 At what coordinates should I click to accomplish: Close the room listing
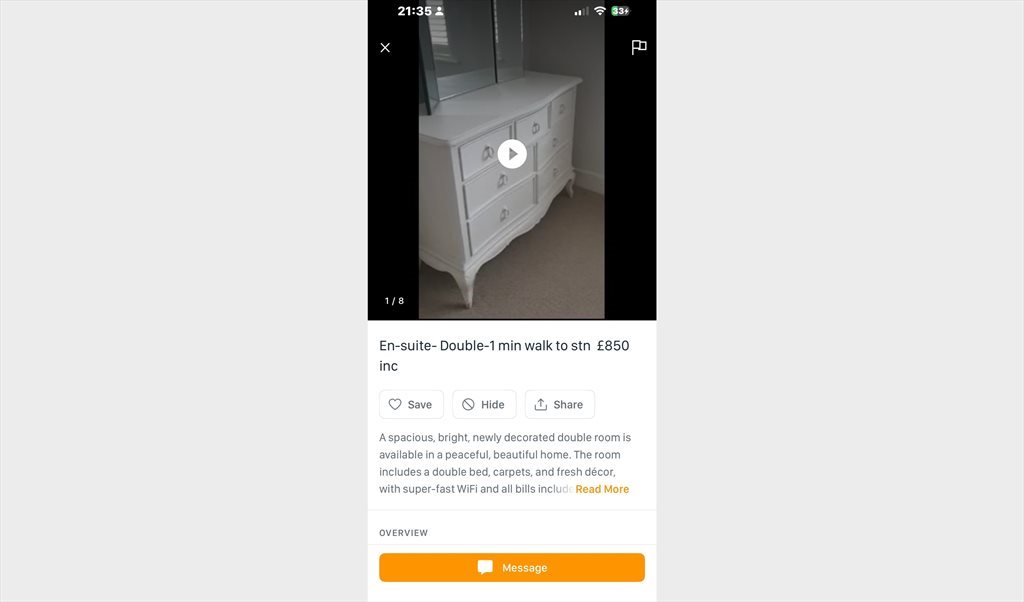[x=385, y=48]
